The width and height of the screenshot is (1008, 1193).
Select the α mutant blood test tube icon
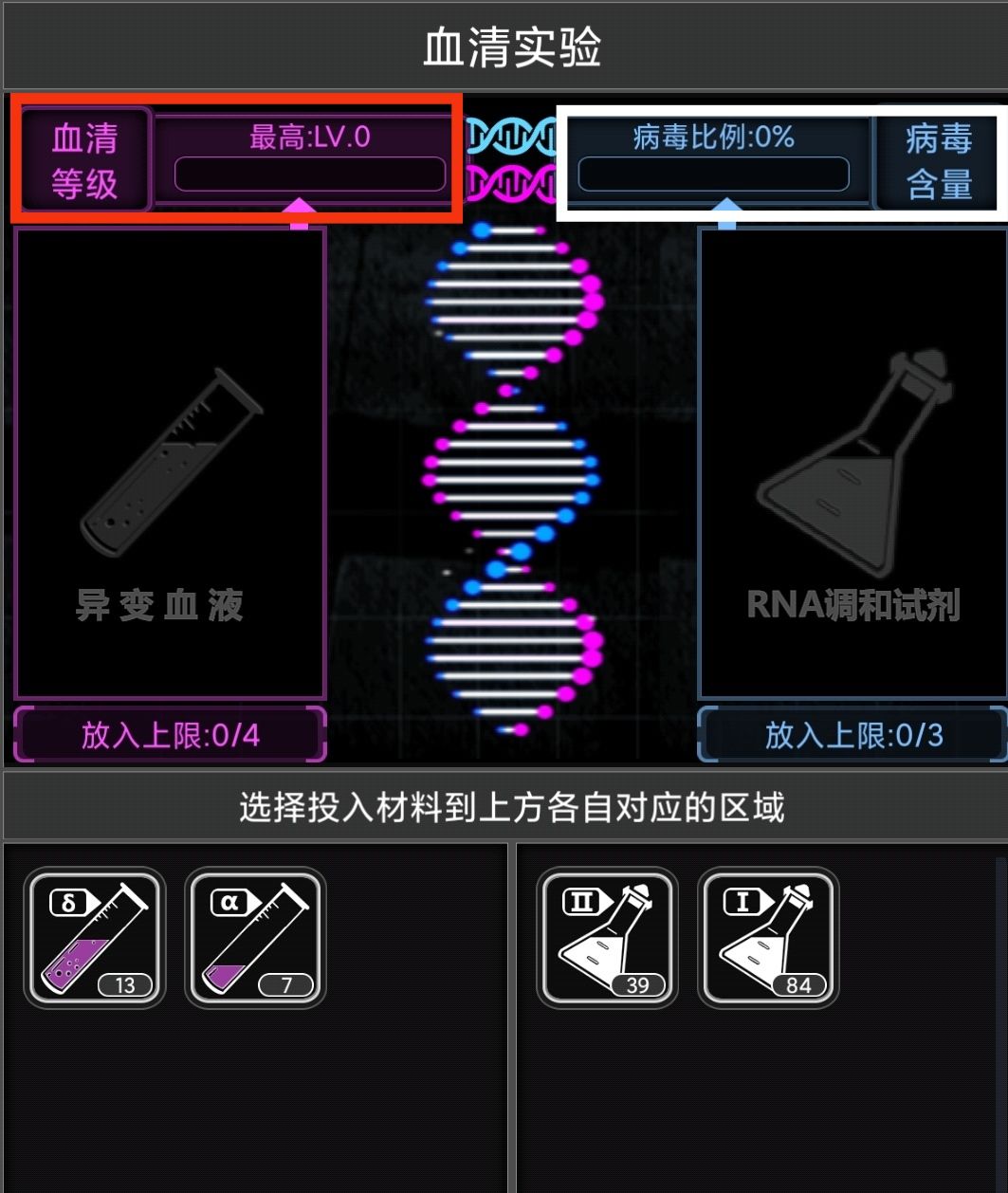pos(255,938)
